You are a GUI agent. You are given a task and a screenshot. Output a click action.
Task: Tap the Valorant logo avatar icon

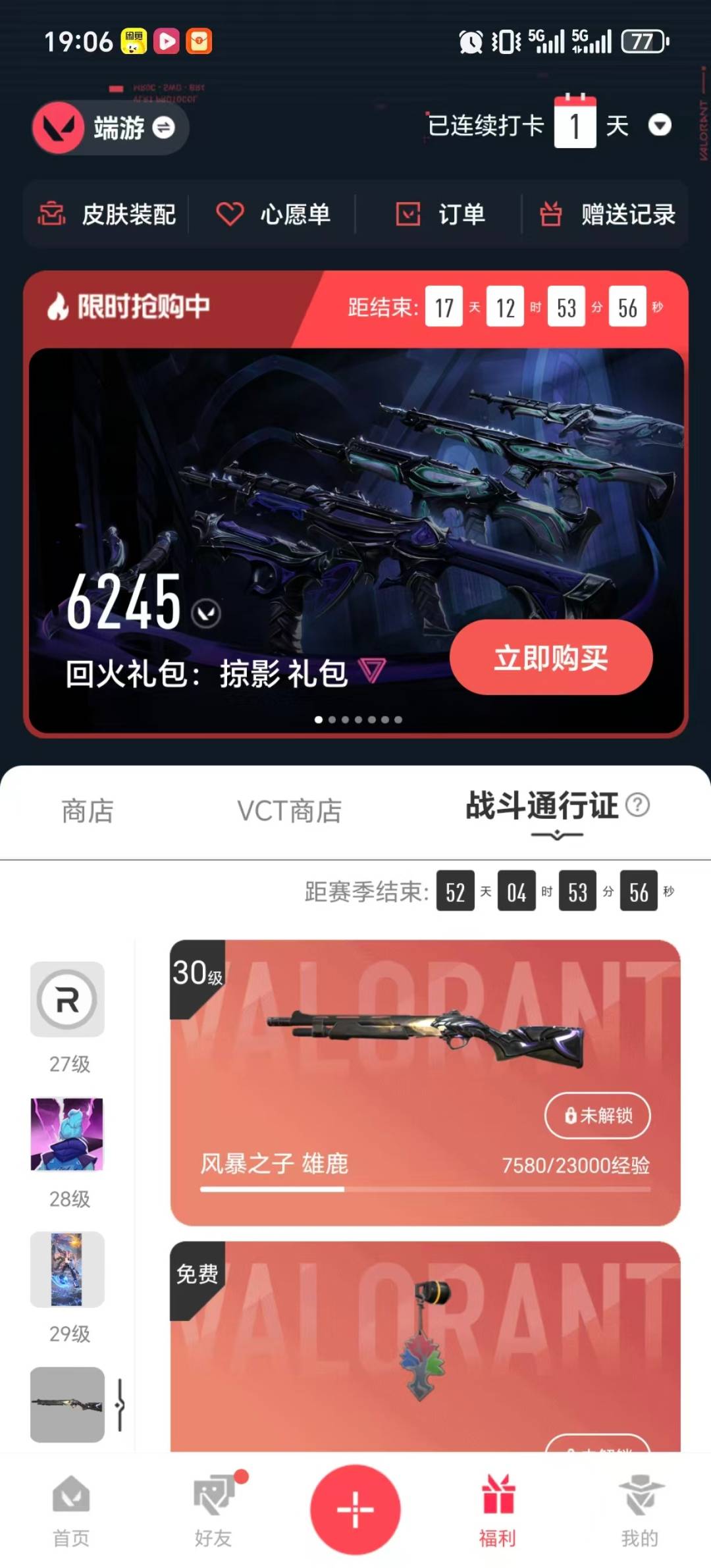(59, 127)
